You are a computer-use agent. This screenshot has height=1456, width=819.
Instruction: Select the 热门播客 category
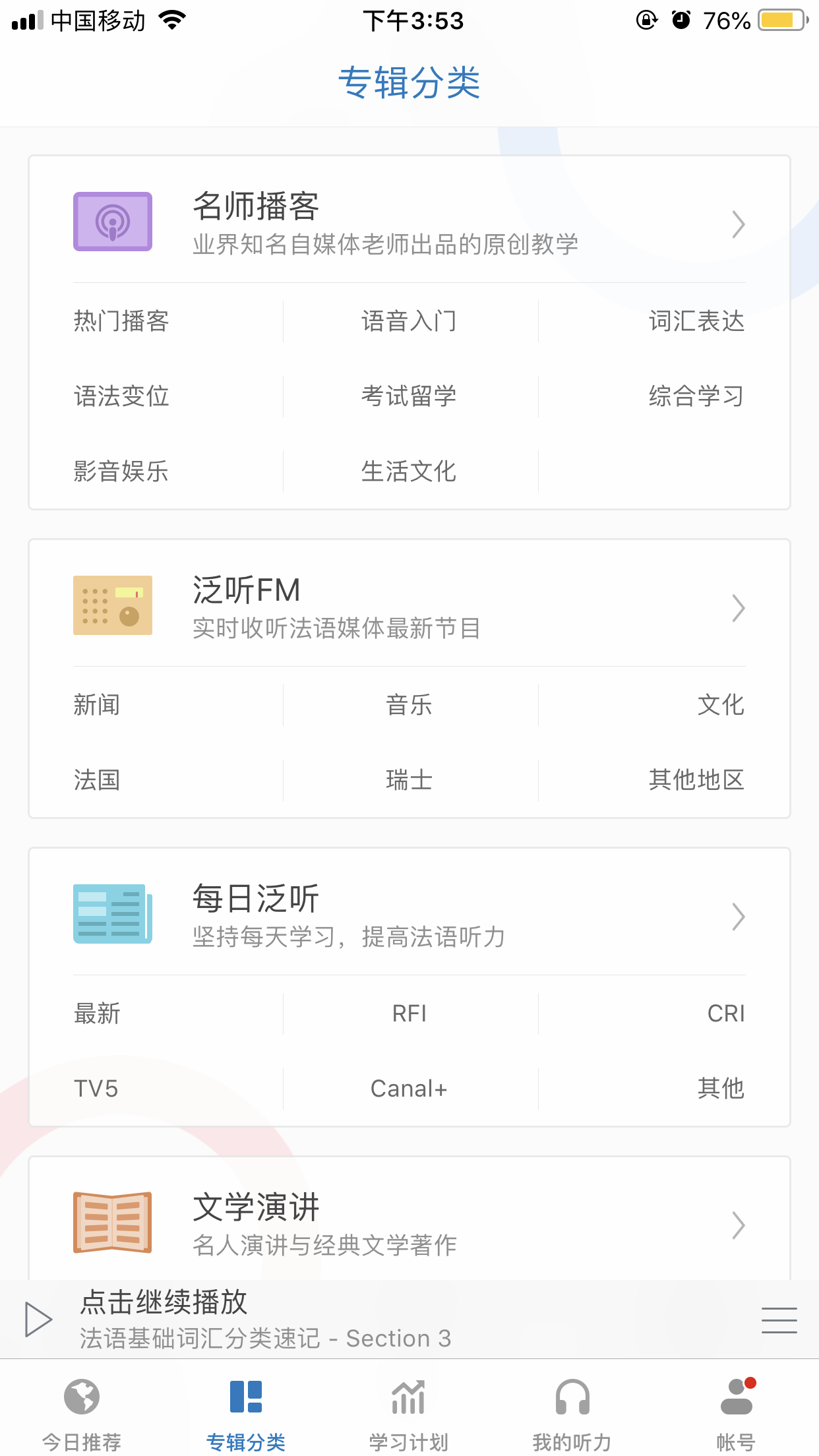120,321
